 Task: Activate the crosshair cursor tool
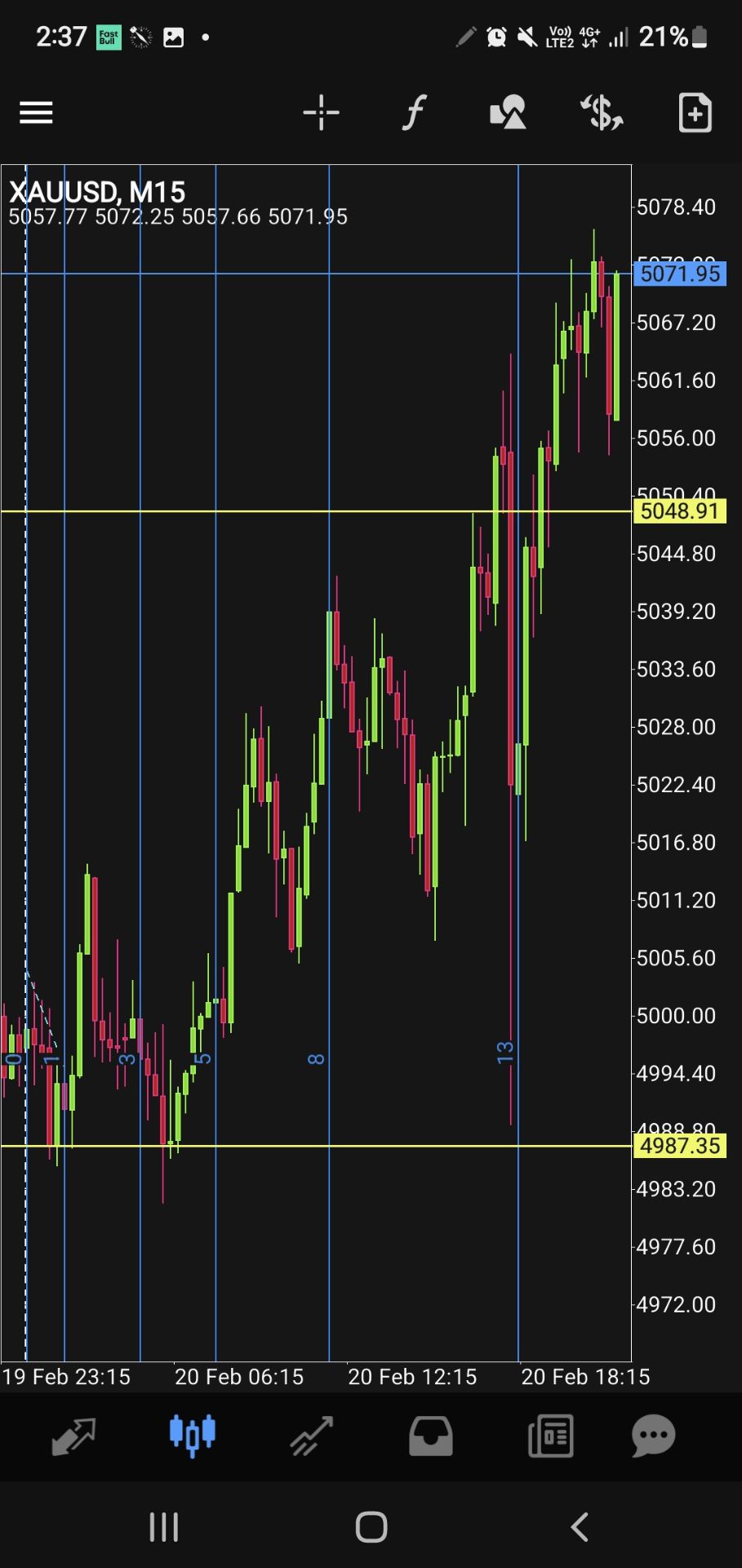tap(321, 113)
